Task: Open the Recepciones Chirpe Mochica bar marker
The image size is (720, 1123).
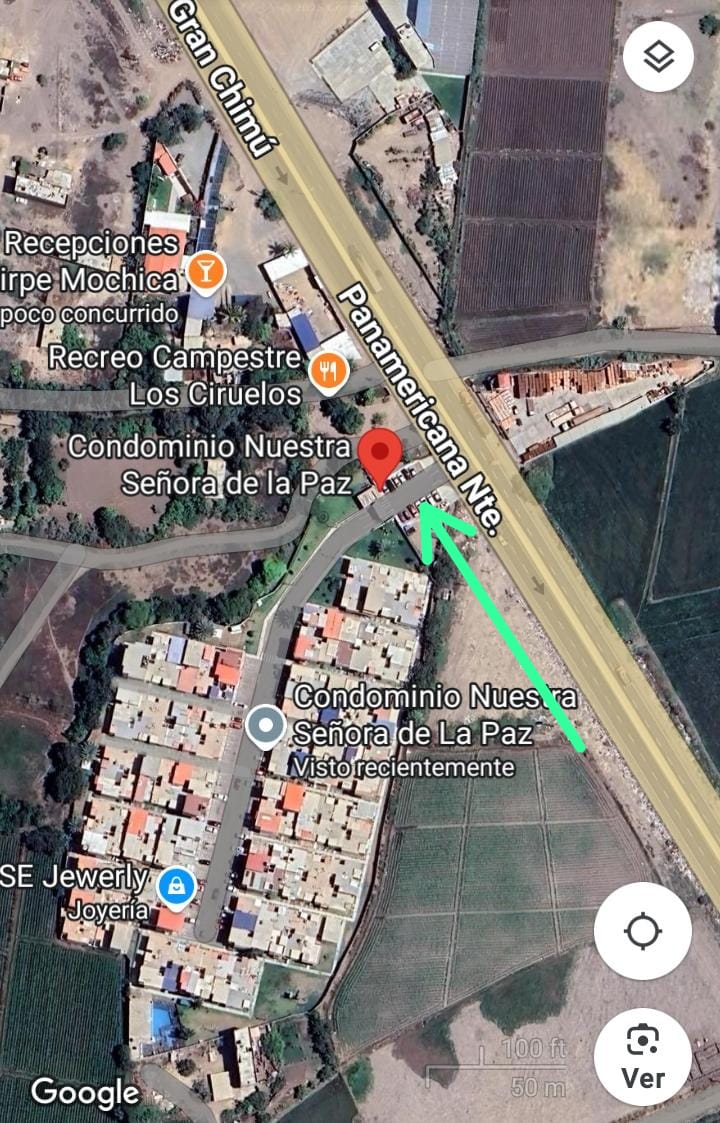Action: (207, 271)
